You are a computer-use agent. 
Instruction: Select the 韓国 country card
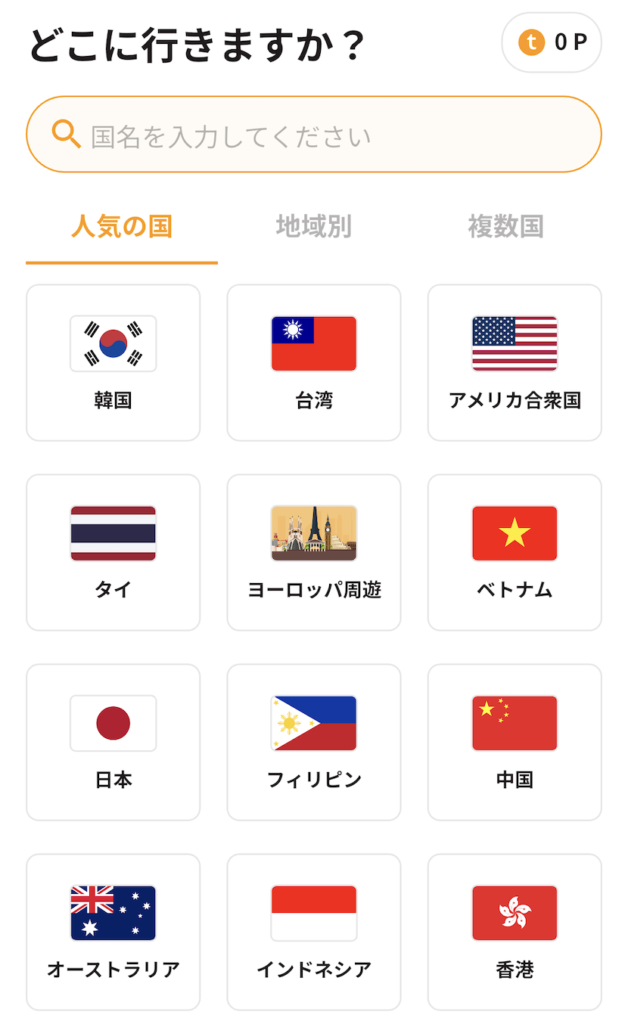click(113, 362)
